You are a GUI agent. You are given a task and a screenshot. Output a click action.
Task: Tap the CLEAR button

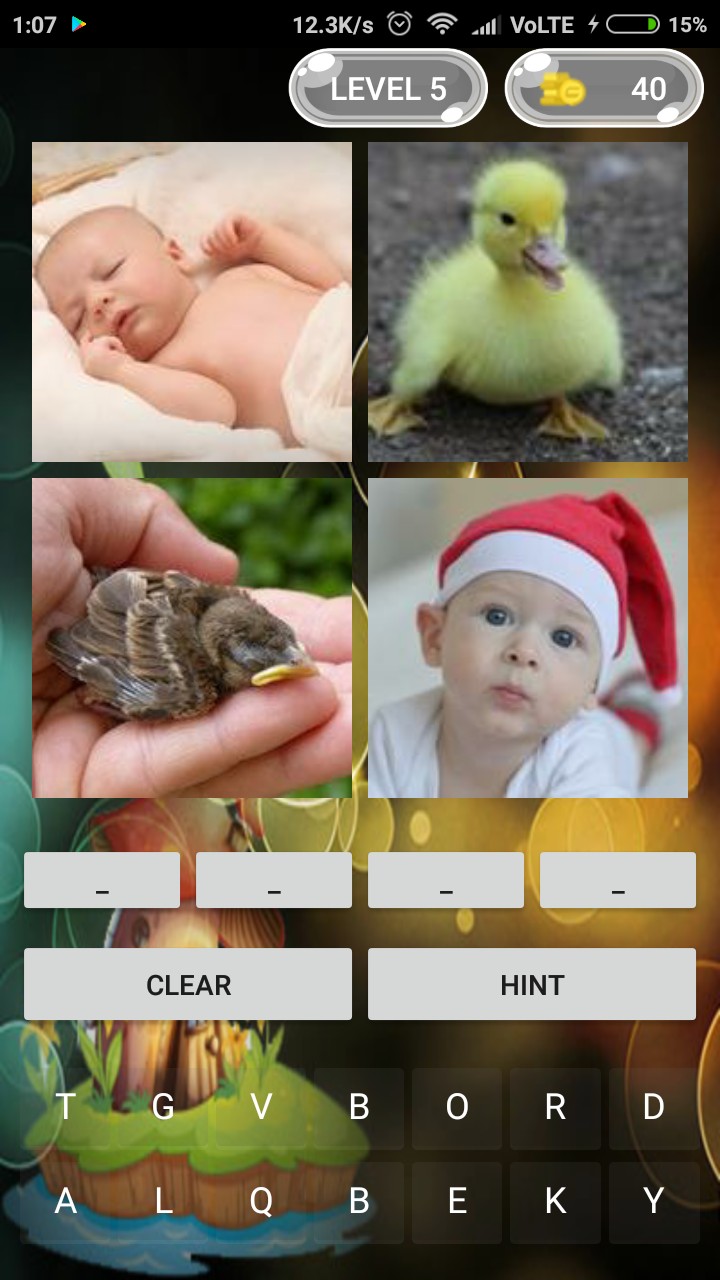pyautogui.click(x=188, y=985)
